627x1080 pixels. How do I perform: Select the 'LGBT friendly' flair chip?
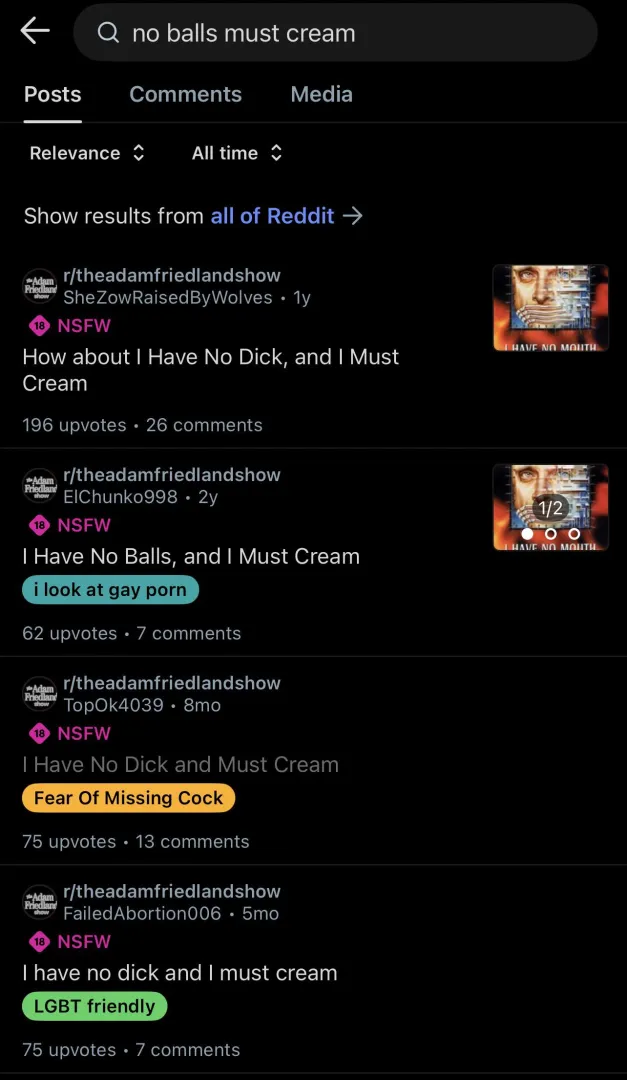click(x=94, y=1006)
